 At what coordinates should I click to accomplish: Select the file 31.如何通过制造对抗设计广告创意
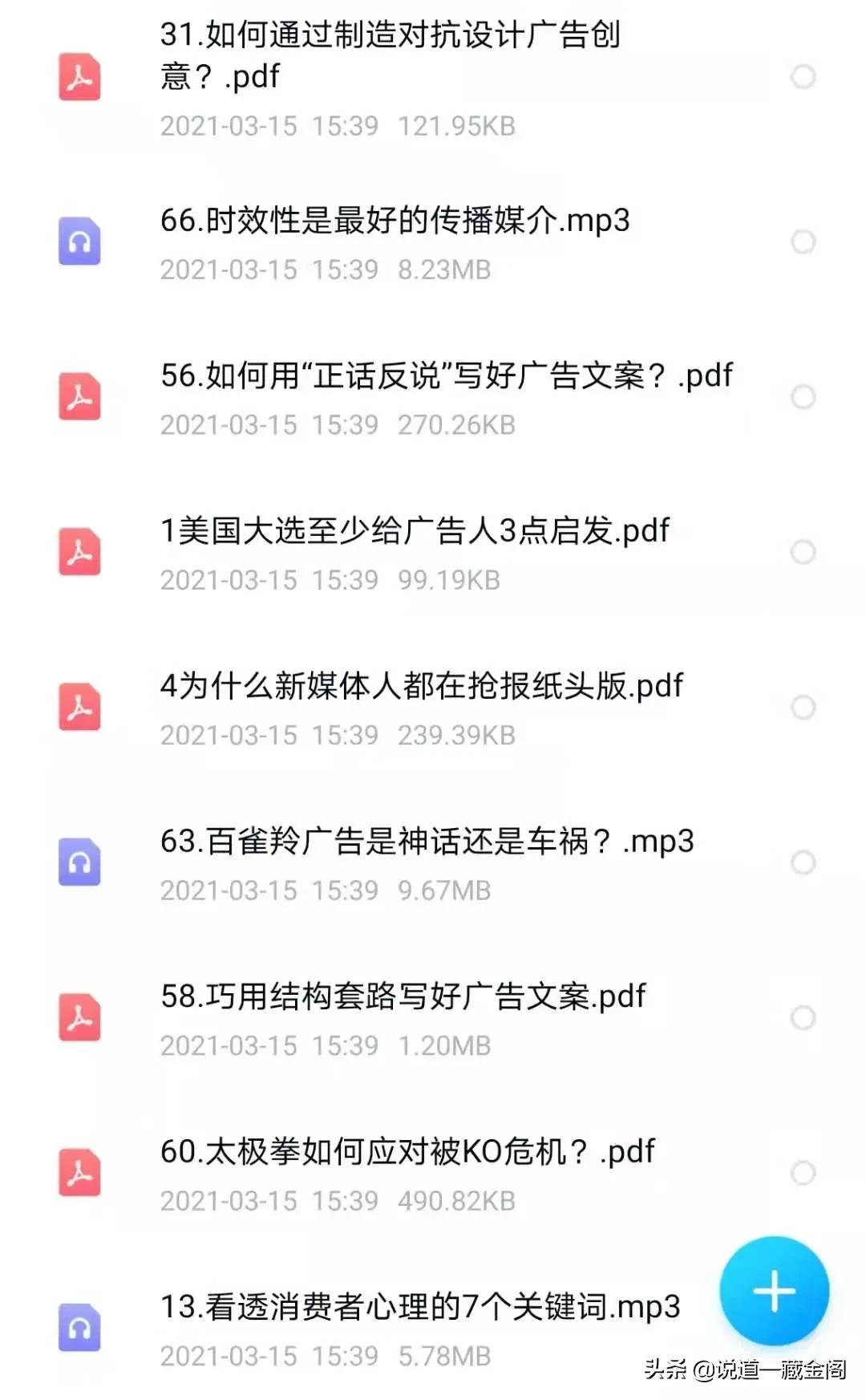point(803,77)
